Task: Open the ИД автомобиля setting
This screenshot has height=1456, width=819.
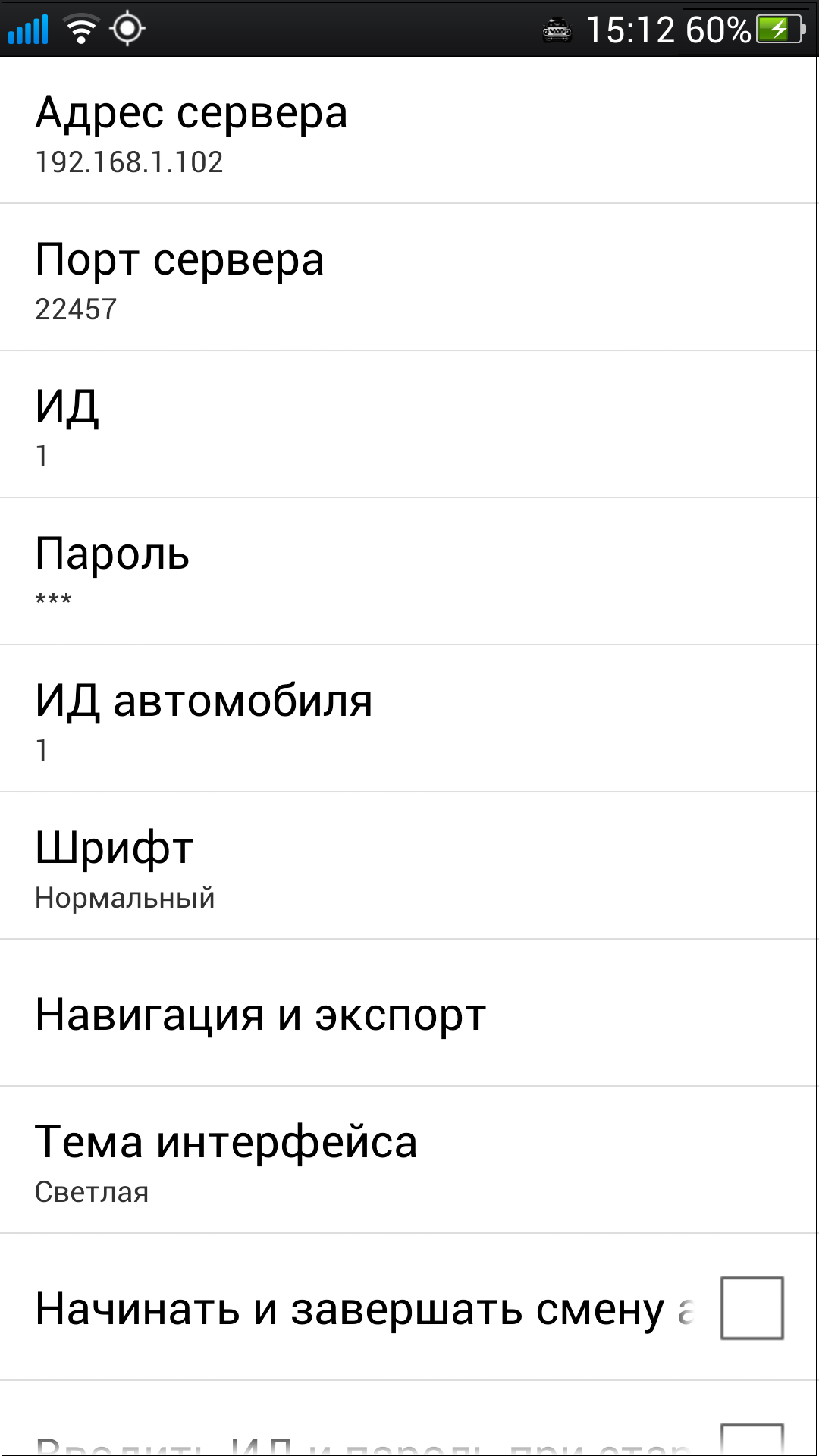Action: [x=409, y=718]
